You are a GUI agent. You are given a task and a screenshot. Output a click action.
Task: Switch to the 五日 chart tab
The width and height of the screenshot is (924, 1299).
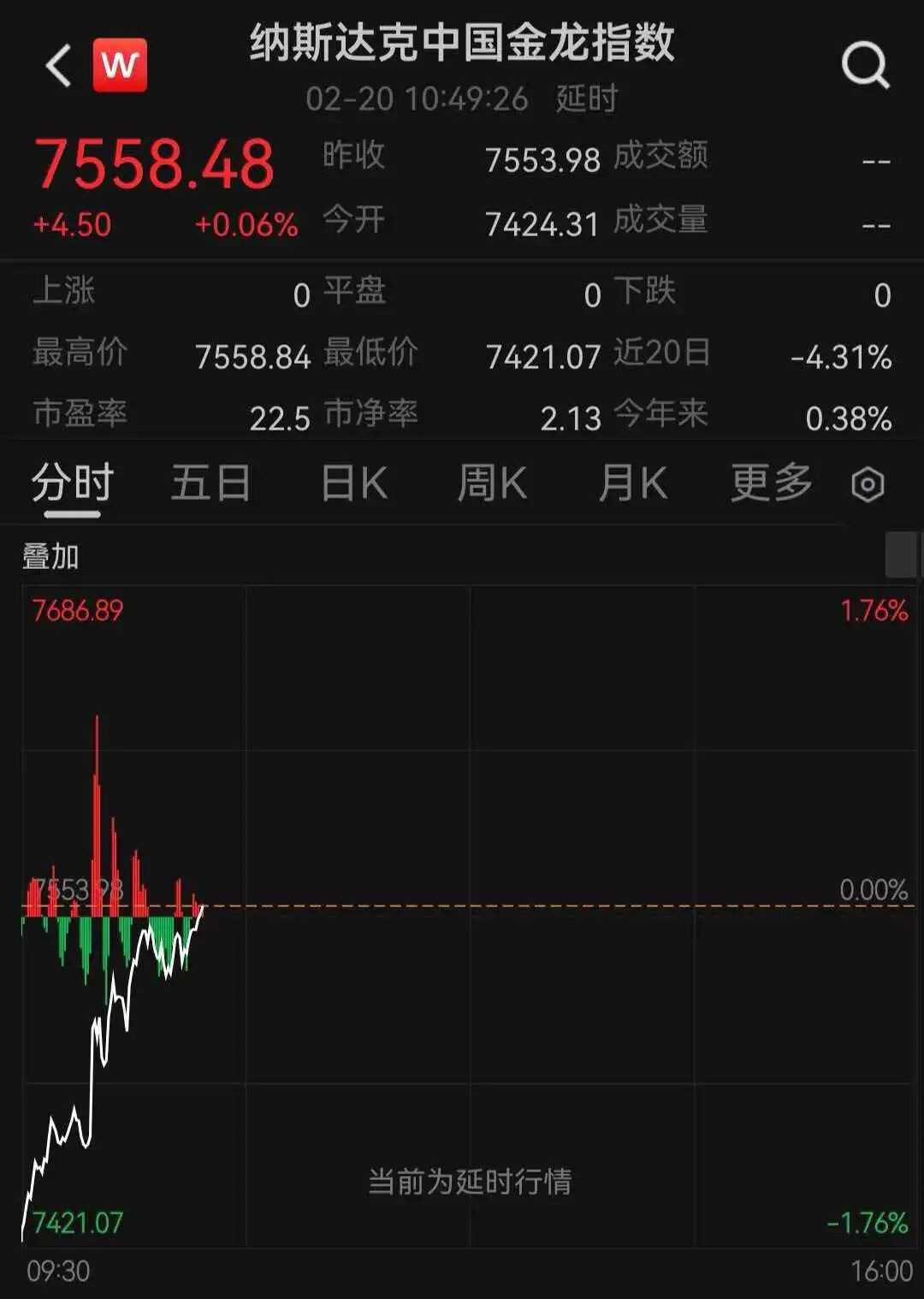pos(210,483)
